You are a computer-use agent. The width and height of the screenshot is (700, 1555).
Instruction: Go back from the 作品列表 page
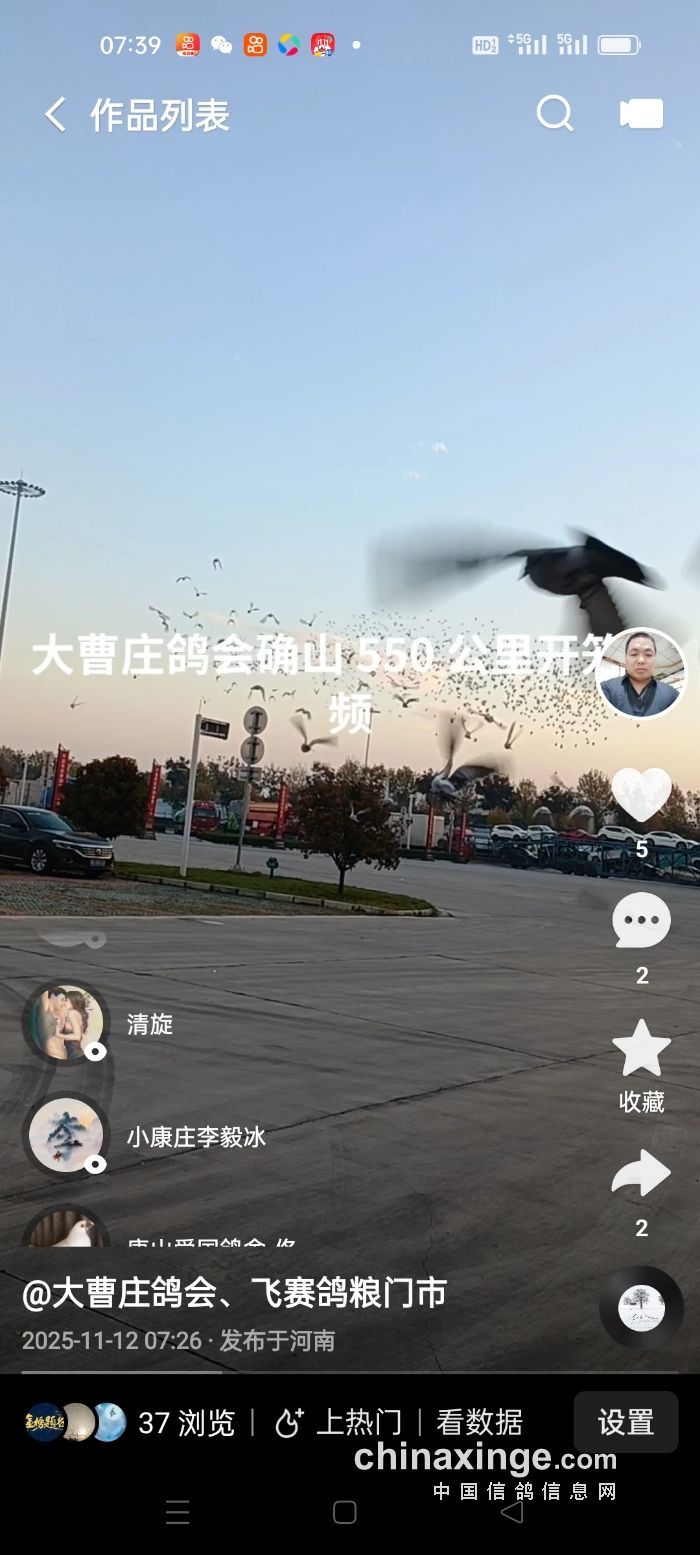(x=55, y=115)
